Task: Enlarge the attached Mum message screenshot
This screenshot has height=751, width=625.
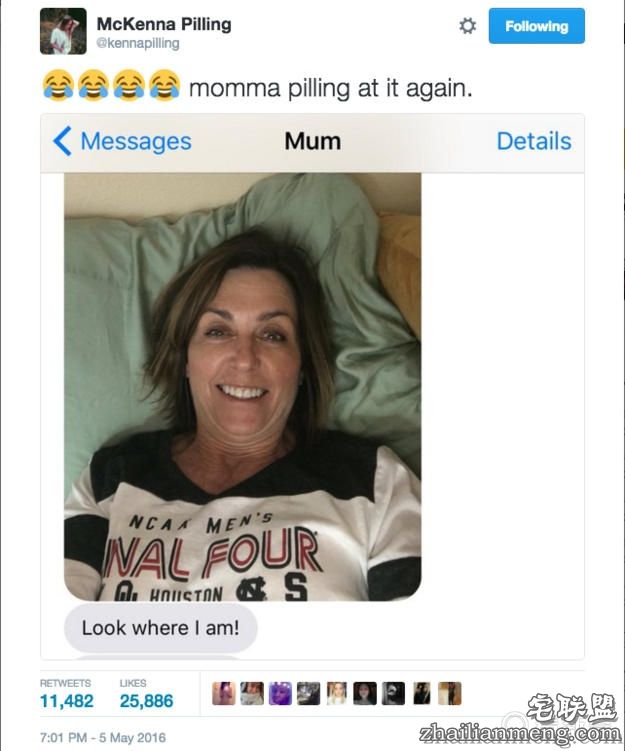Action: [x=312, y=390]
